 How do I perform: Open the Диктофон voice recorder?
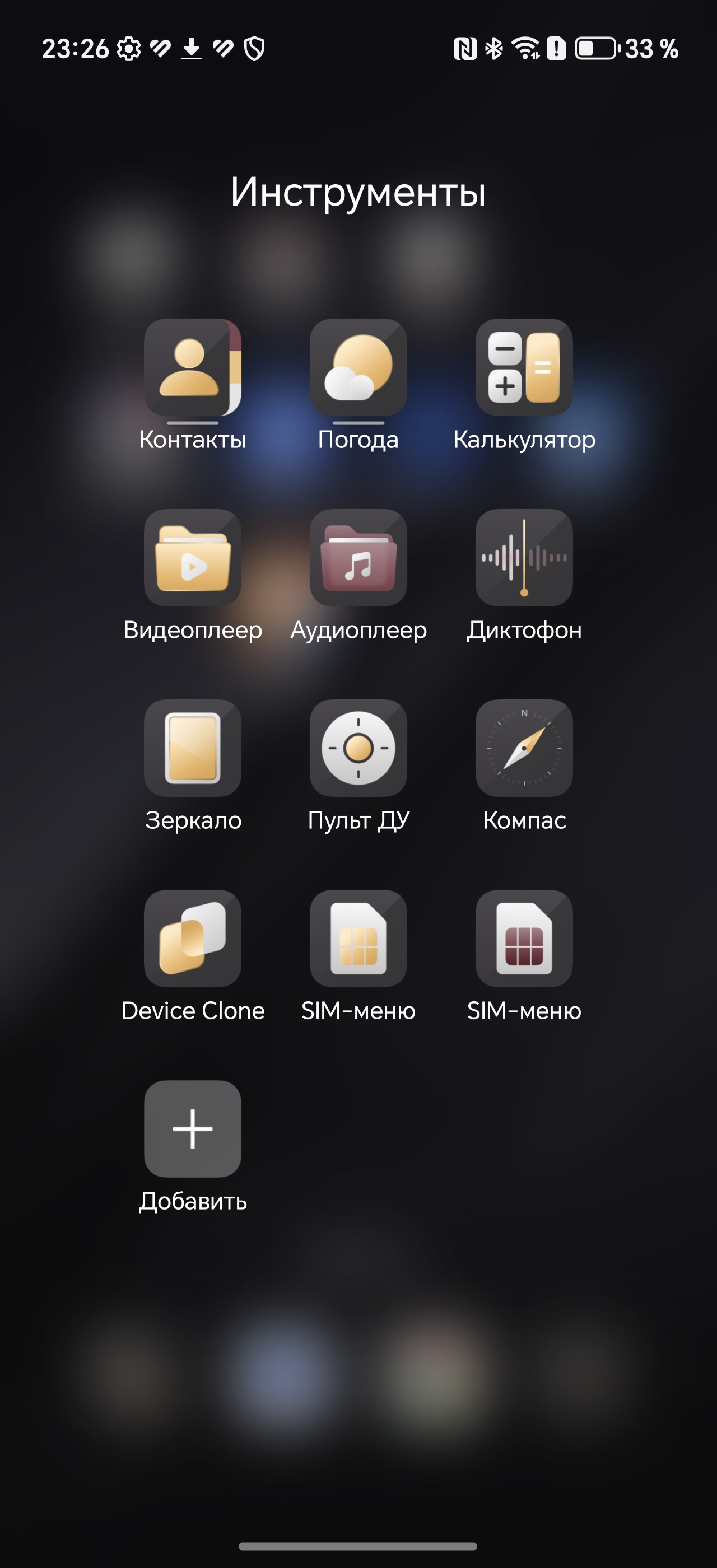523,558
